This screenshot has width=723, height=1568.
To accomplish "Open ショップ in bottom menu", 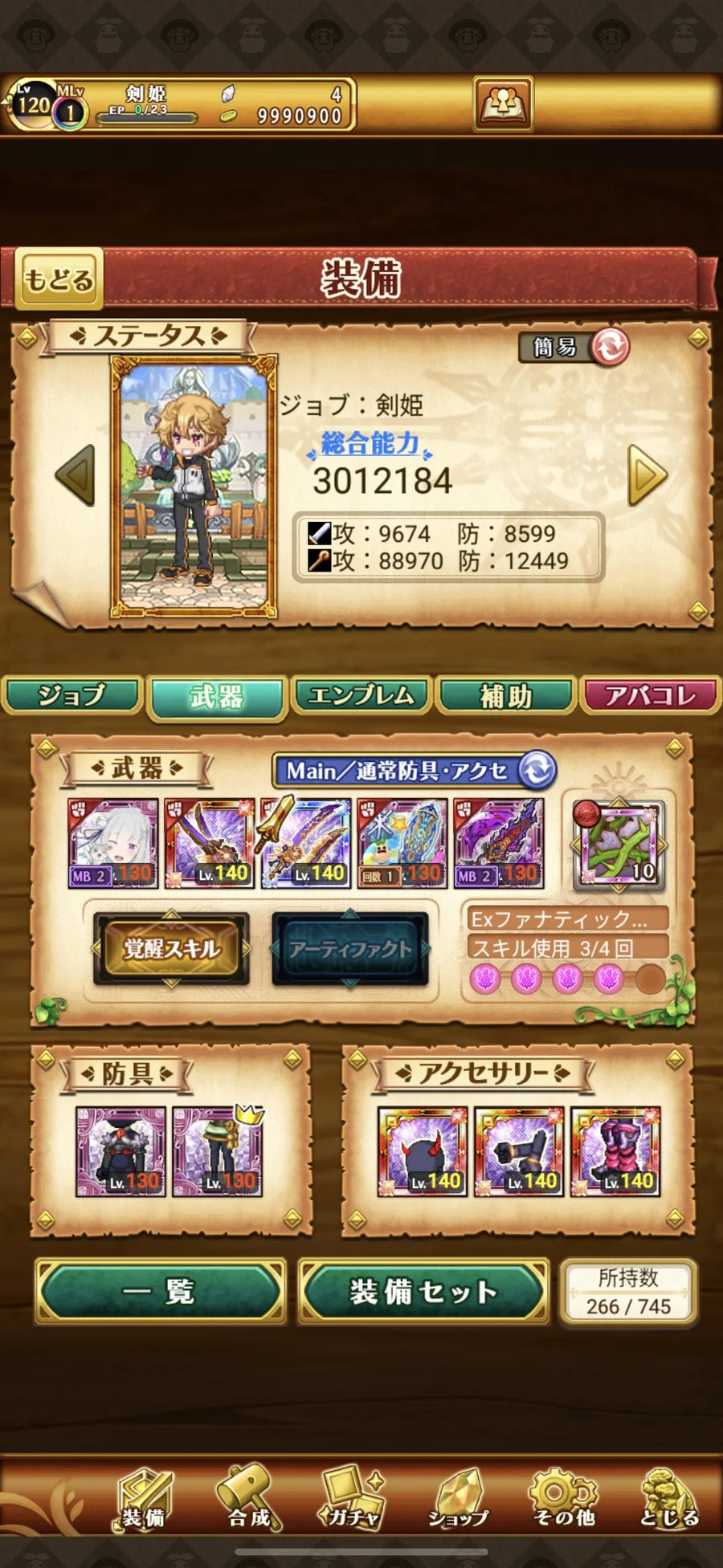I will coord(457,1500).
